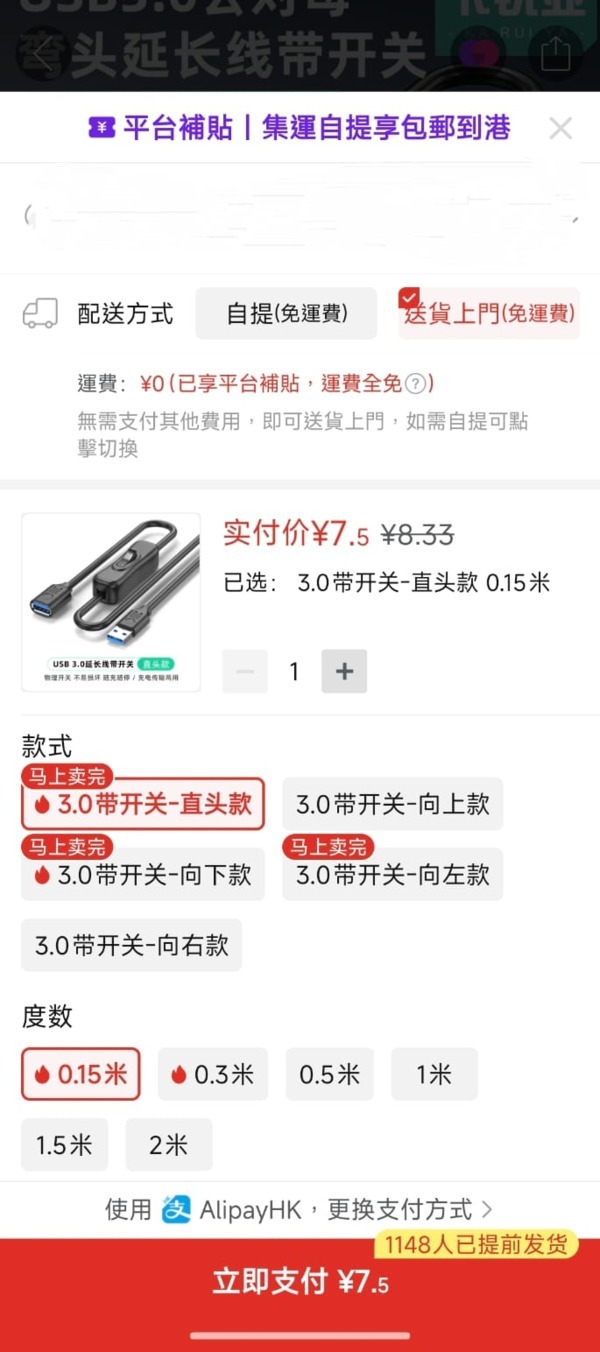600x1352 pixels.
Task: Tap 立即支付 ¥7.5 to pay now
Action: pos(300,1283)
